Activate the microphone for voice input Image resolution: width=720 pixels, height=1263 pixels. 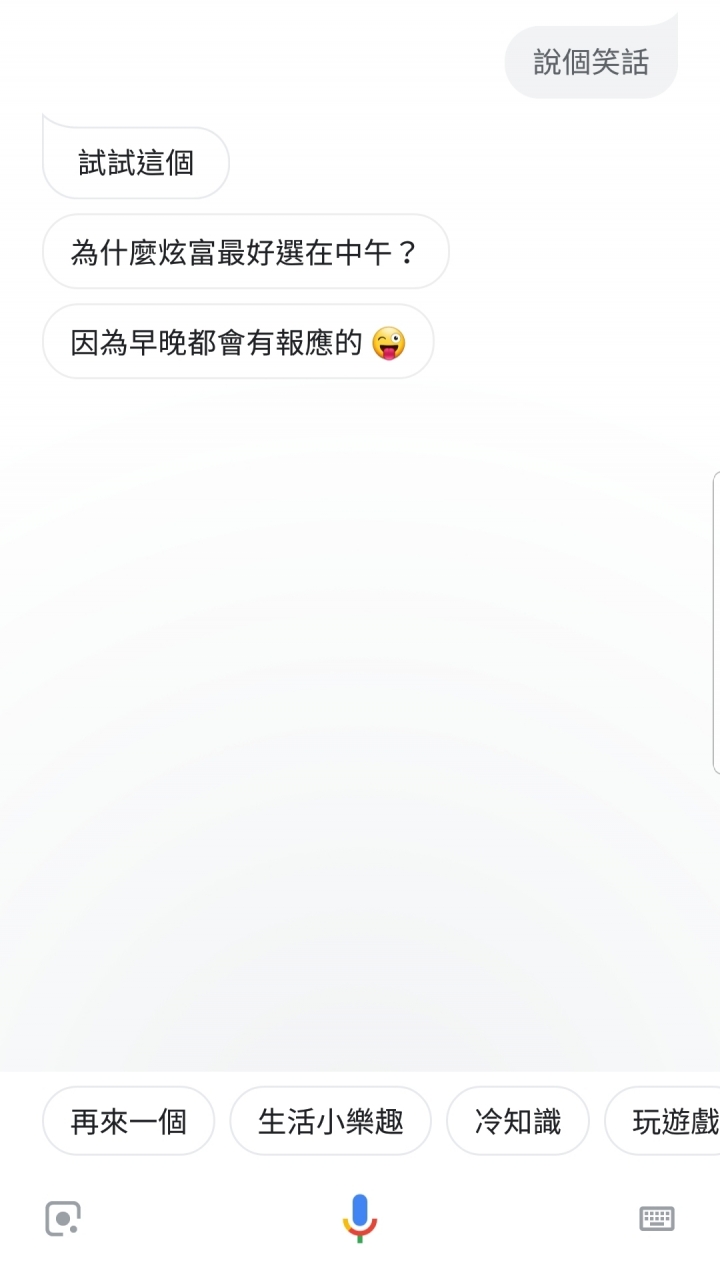click(360, 1217)
